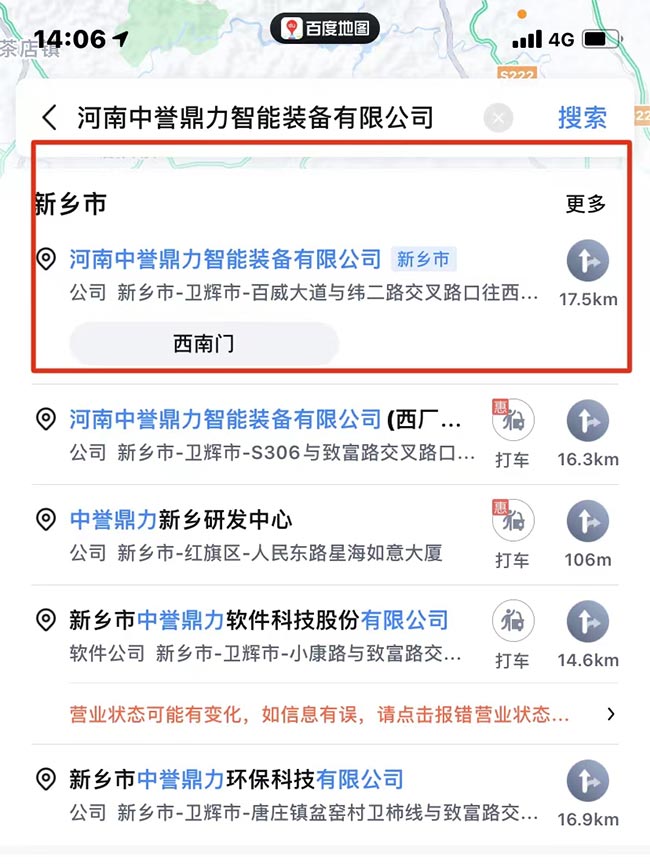Open 新乡市中誉鼎力环保科技有限公司 result
650x867 pixels.
click(x=236, y=779)
